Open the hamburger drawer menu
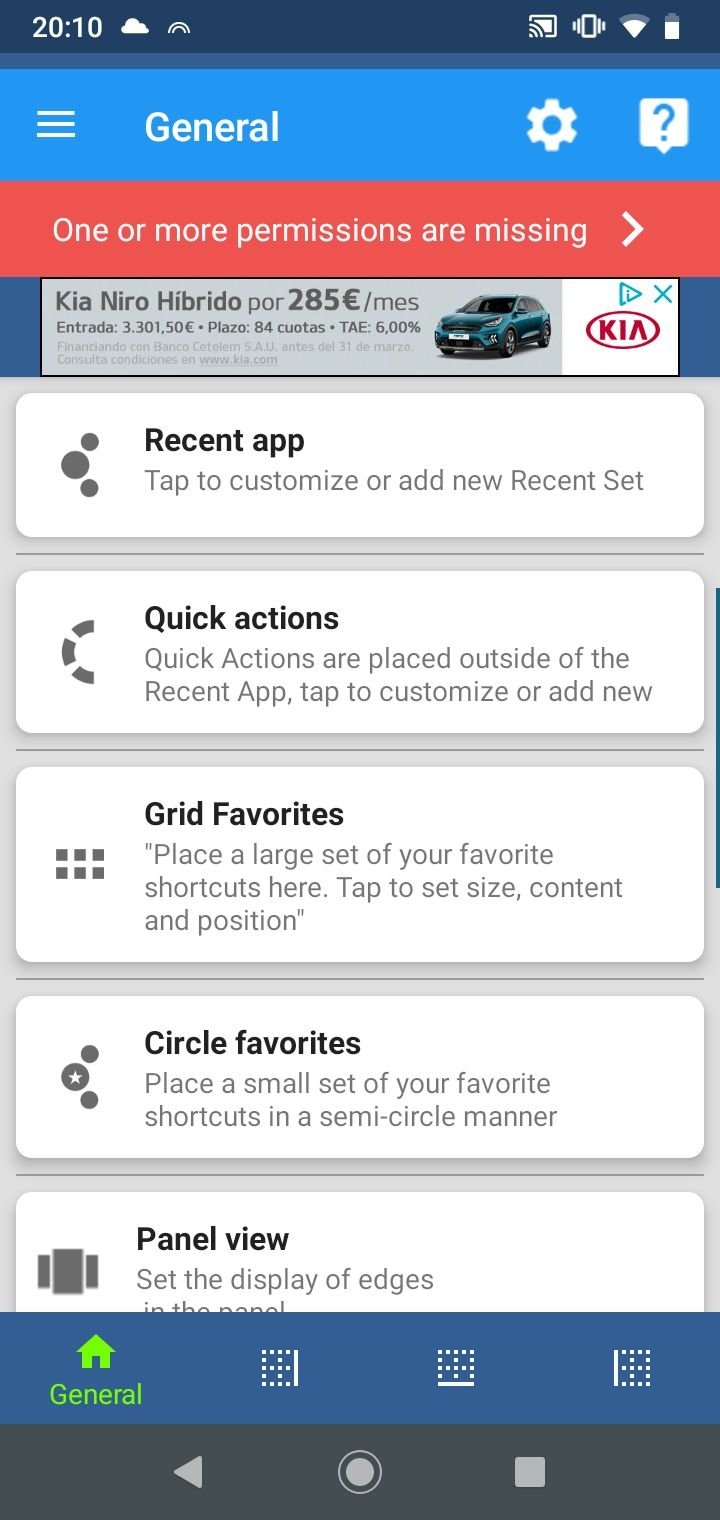The image size is (720, 1520). click(56, 125)
